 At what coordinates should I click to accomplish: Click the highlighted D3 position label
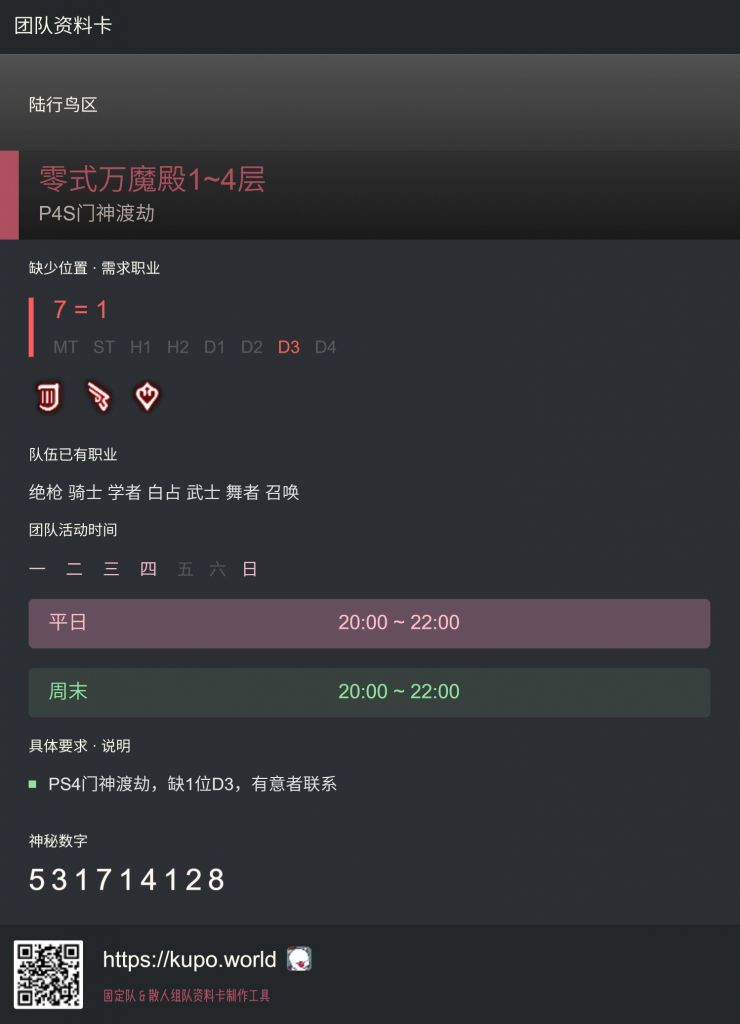289,347
